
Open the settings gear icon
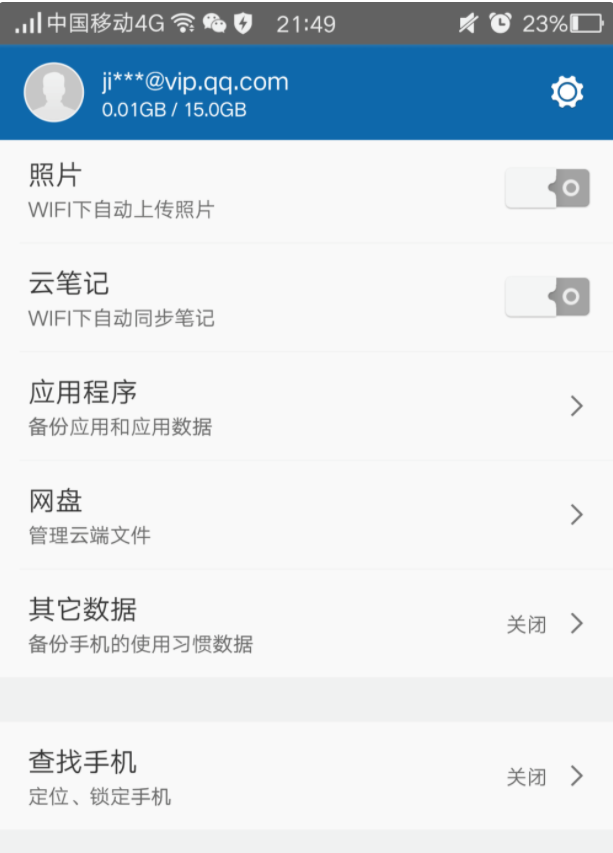[567, 93]
